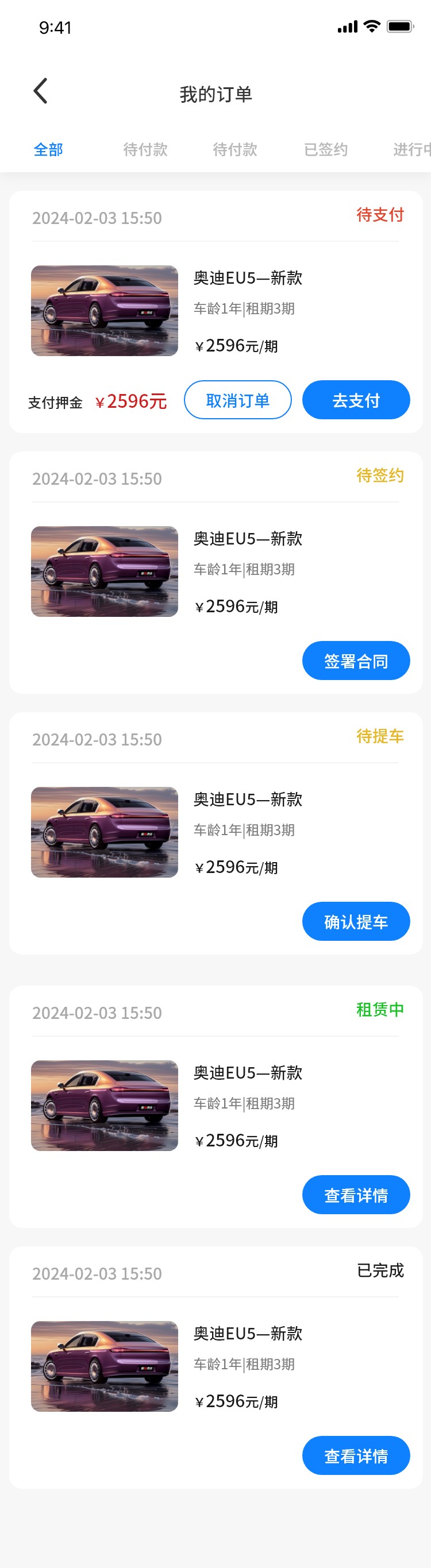
Task: View details of the 租赁中 order
Action: point(356,1194)
